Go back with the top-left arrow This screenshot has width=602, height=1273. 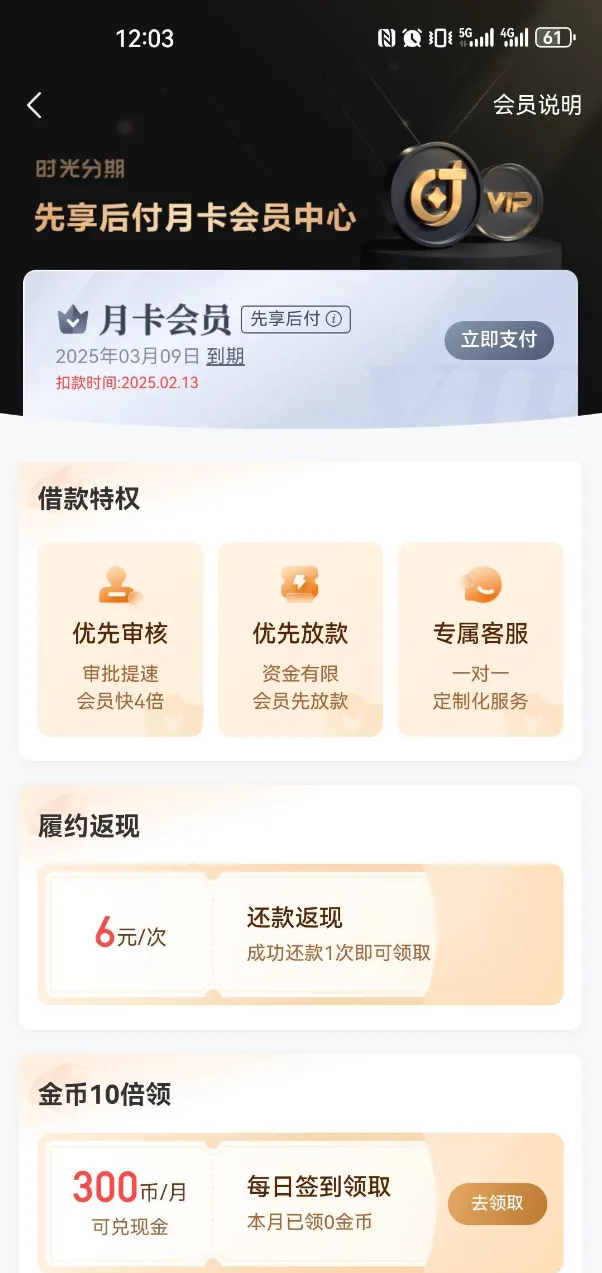35,105
